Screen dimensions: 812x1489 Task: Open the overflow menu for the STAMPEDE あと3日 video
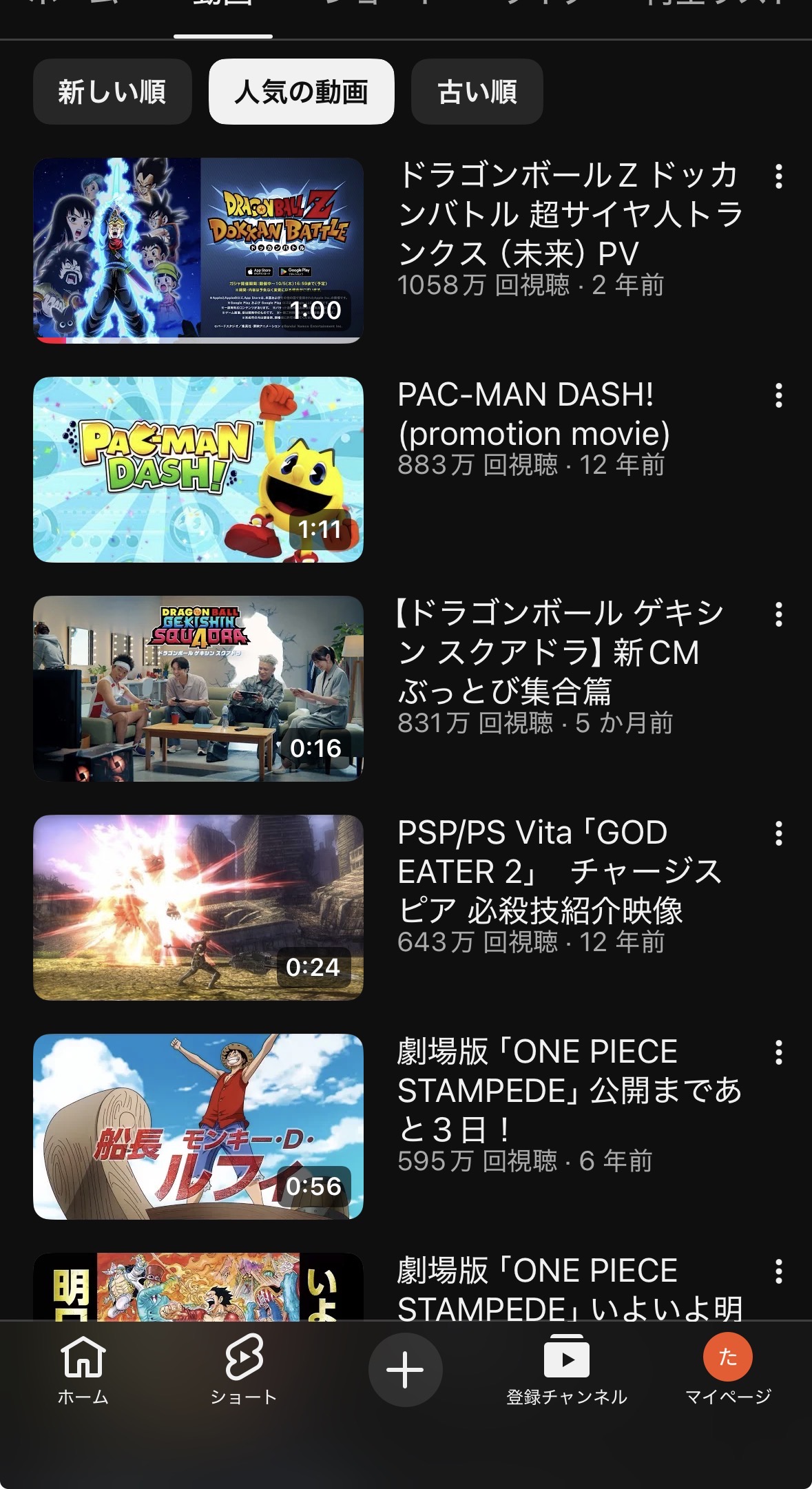pos(778,1052)
